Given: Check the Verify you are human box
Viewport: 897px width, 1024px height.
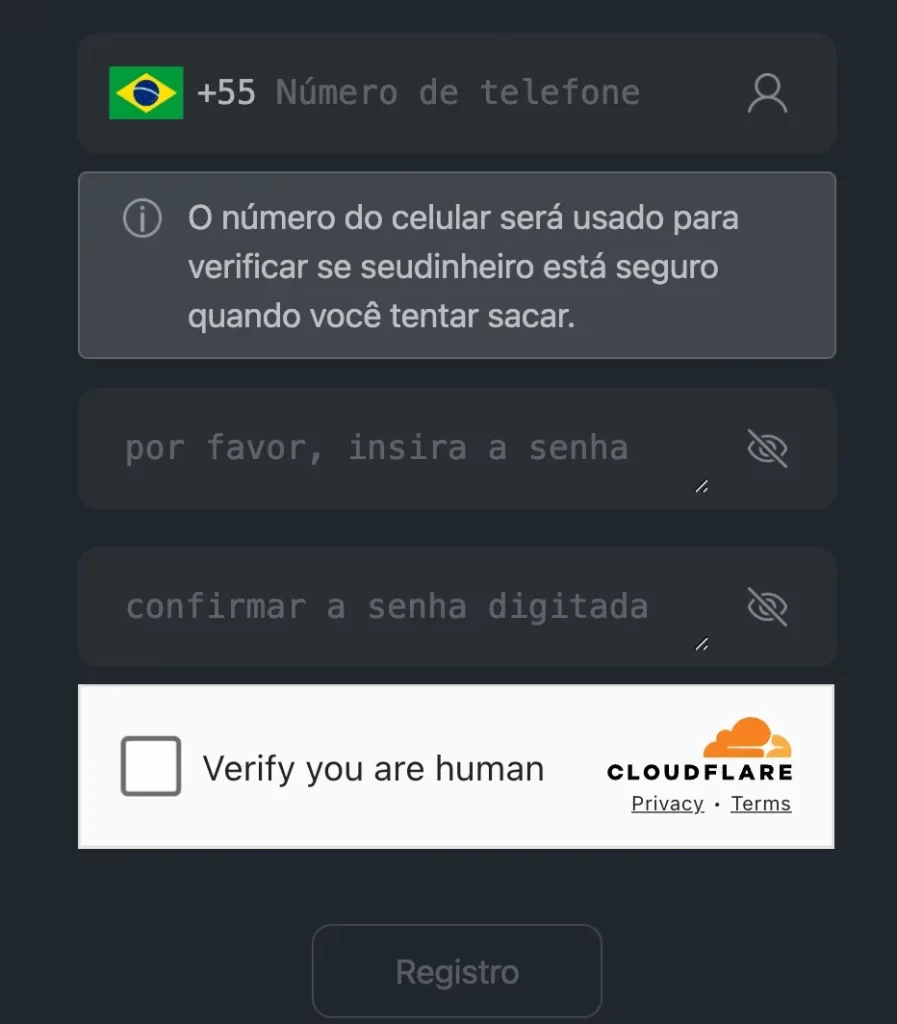Looking at the screenshot, I should pyautogui.click(x=150, y=767).
